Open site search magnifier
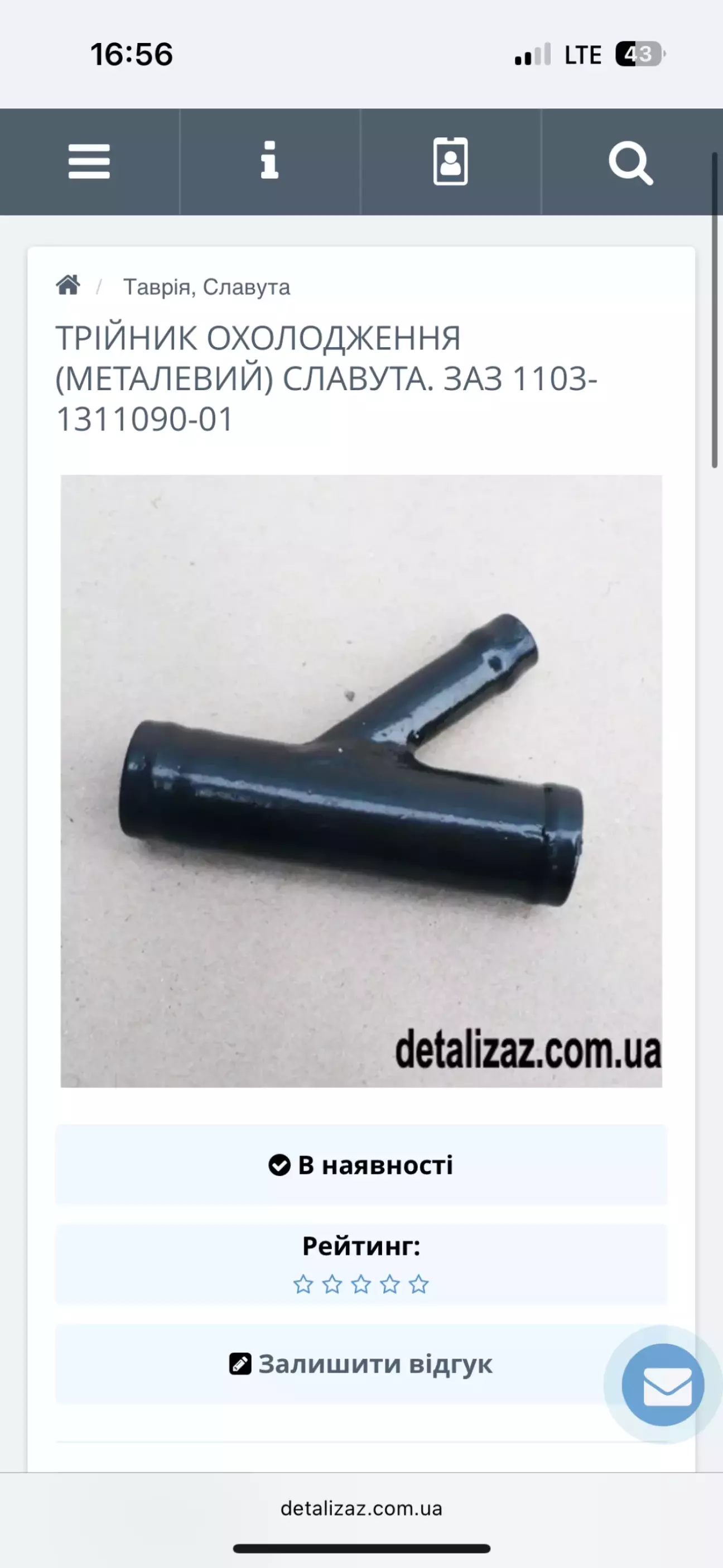Viewport: 723px width, 1568px height. pos(630,162)
